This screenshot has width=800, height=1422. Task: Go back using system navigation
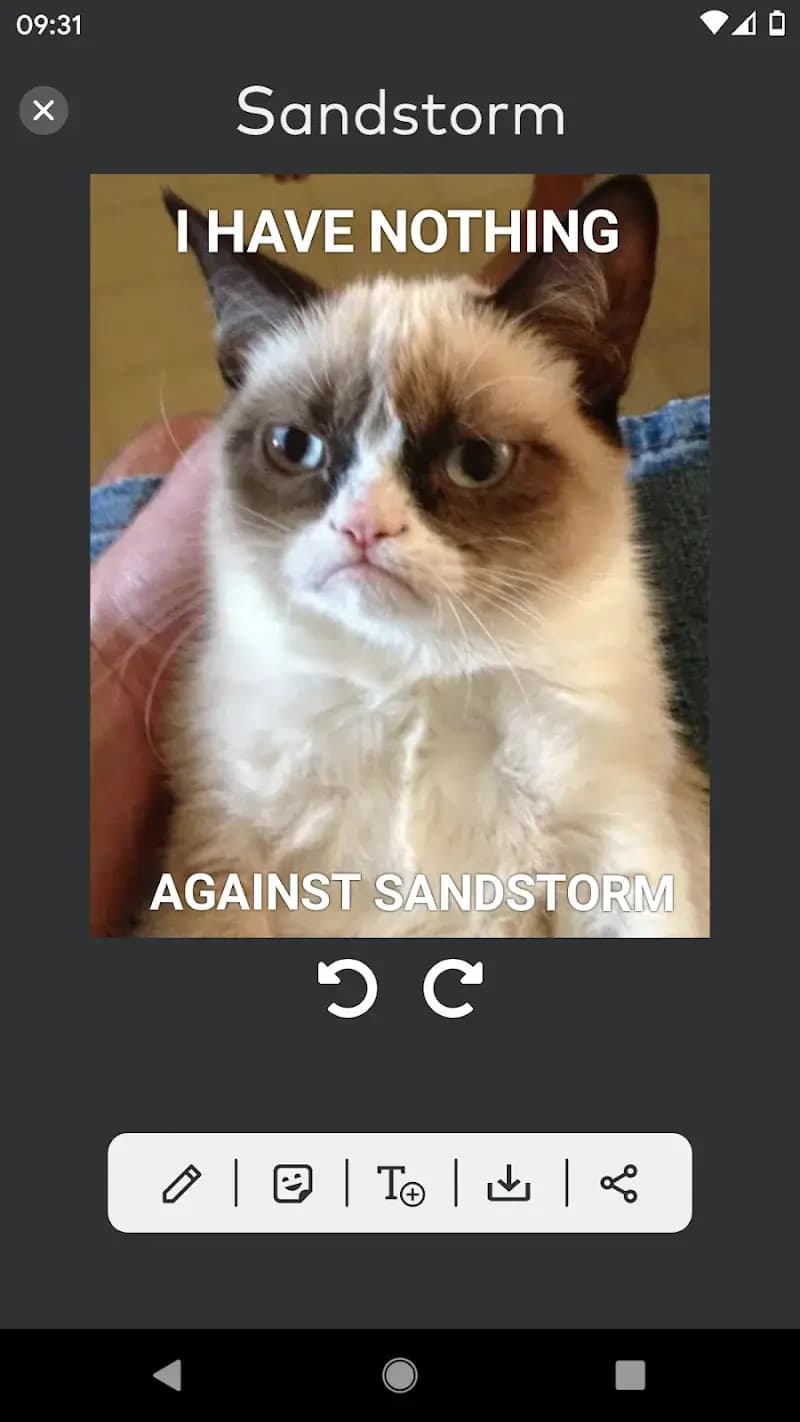click(x=168, y=1376)
